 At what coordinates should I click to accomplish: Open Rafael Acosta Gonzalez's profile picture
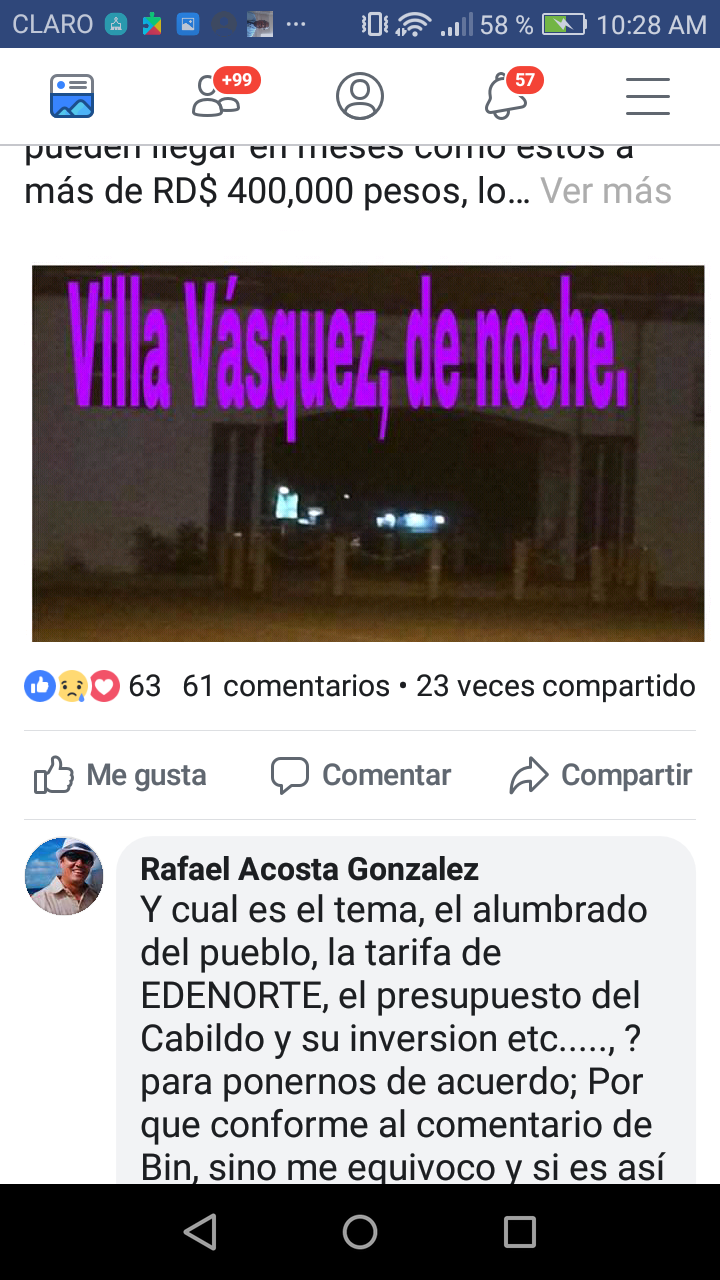pos(64,876)
